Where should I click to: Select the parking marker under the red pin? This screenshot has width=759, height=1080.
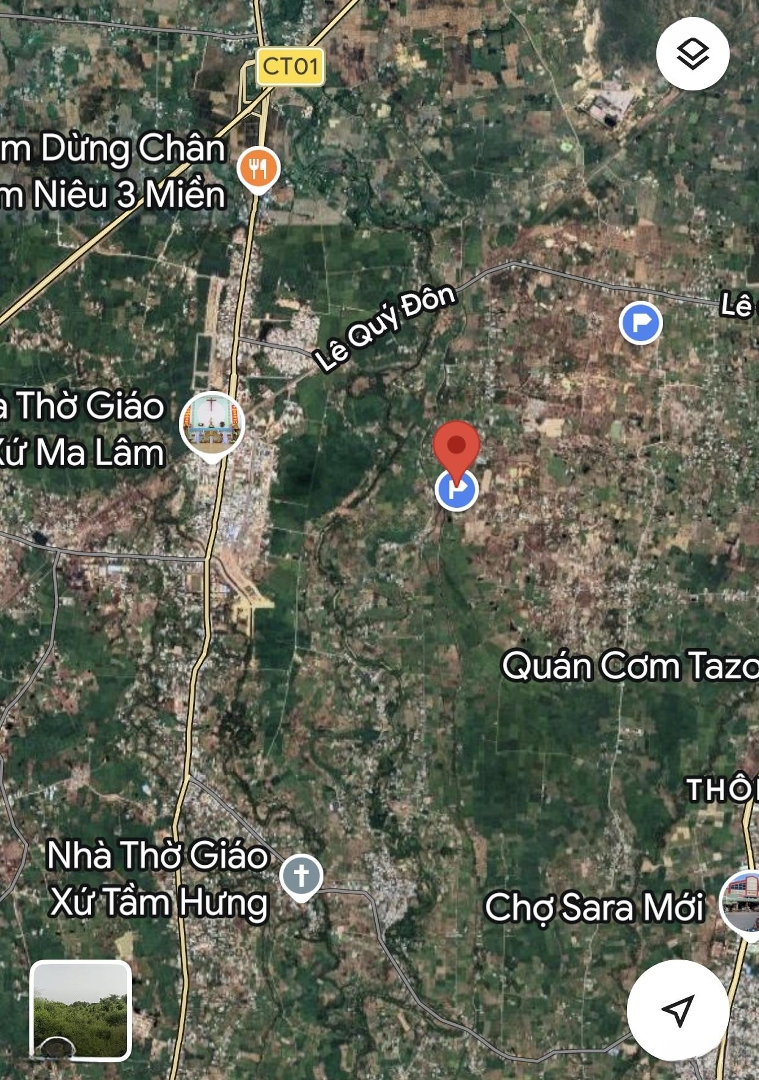[x=457, y=492]
